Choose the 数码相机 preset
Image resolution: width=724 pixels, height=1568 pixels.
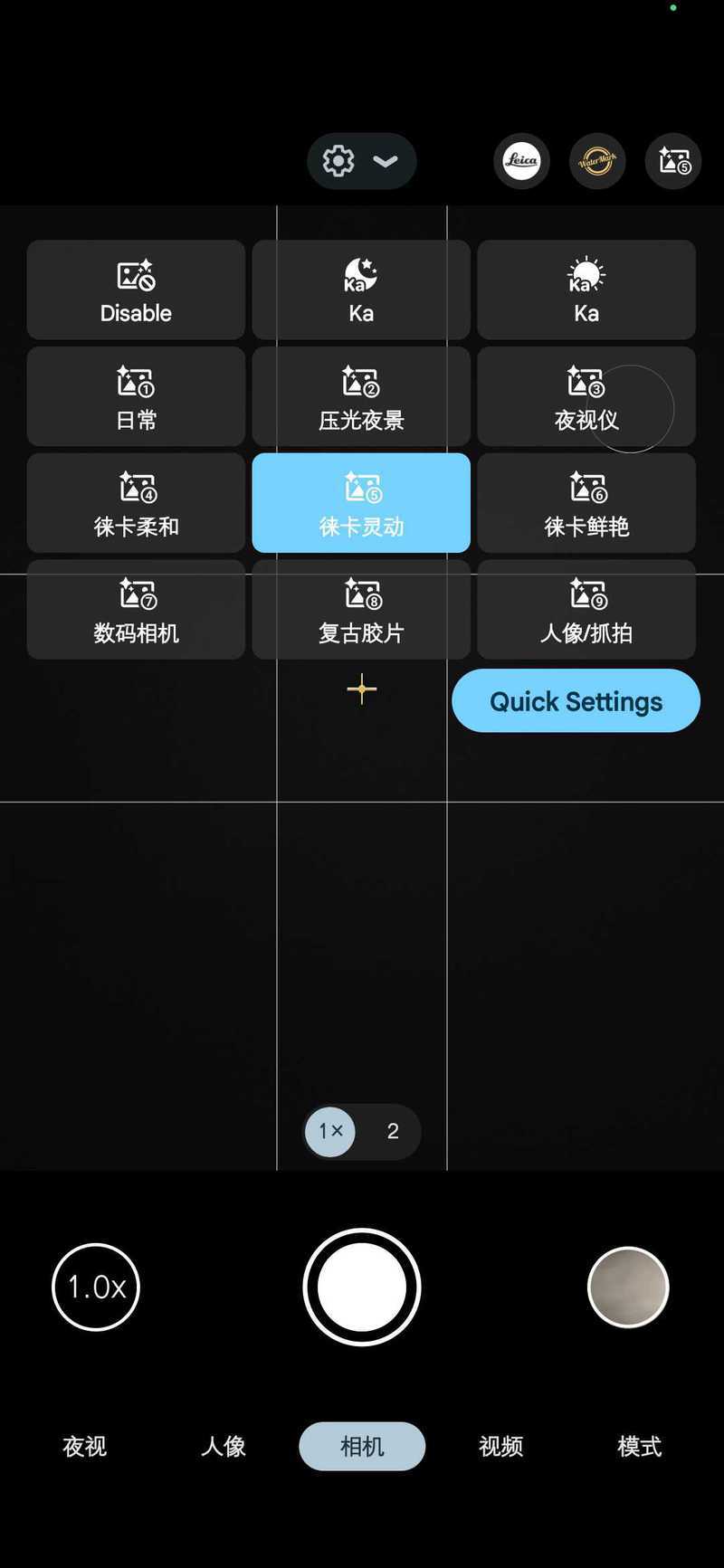coord(136,610)
